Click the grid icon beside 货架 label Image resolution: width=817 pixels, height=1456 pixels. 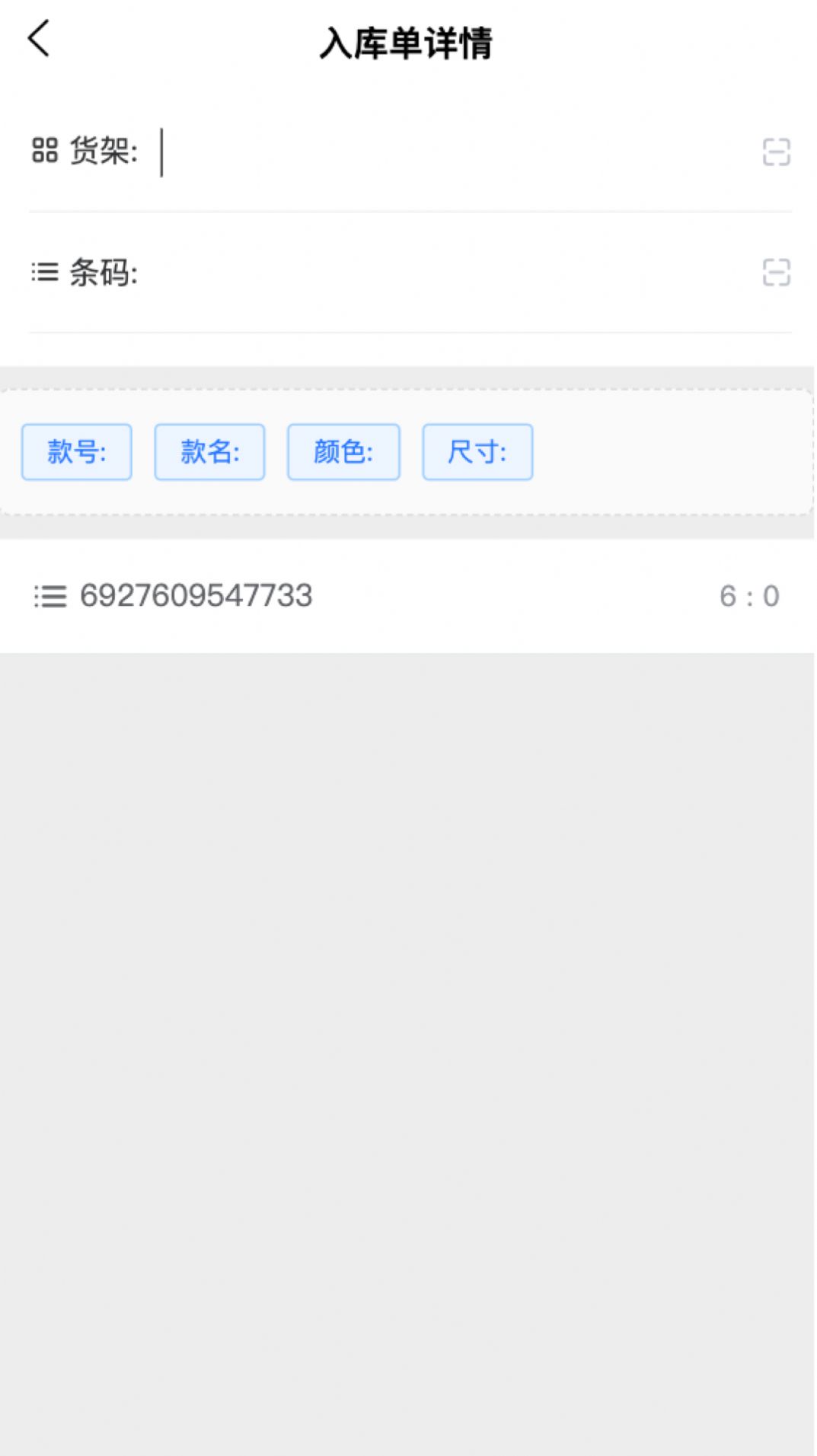tap(43, 150)
